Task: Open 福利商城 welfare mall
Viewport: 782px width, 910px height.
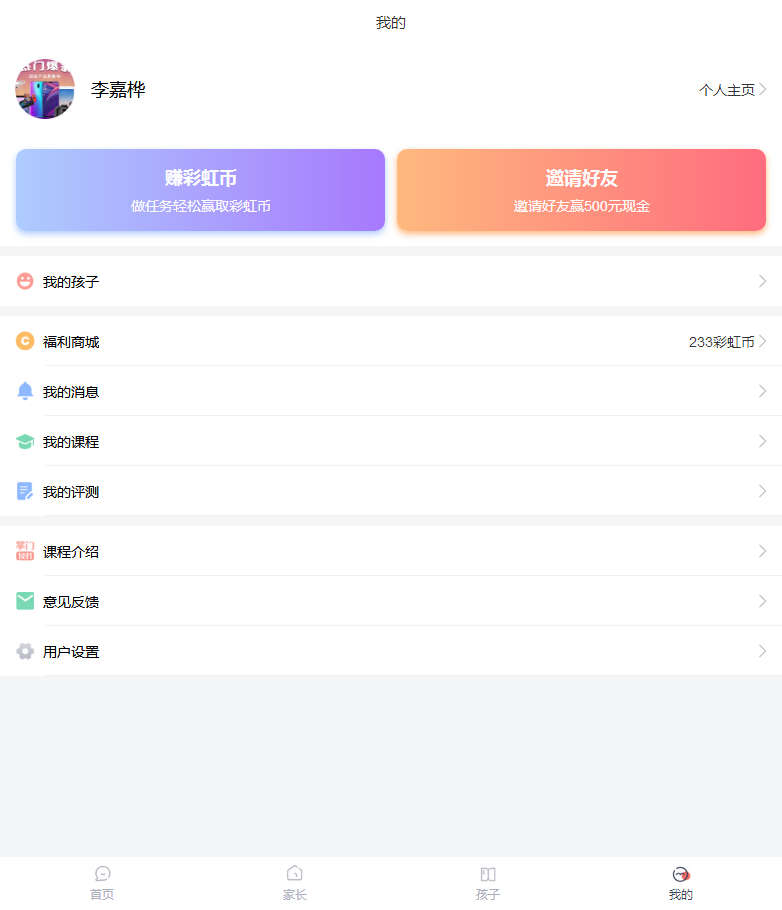Action: (390, 342)
